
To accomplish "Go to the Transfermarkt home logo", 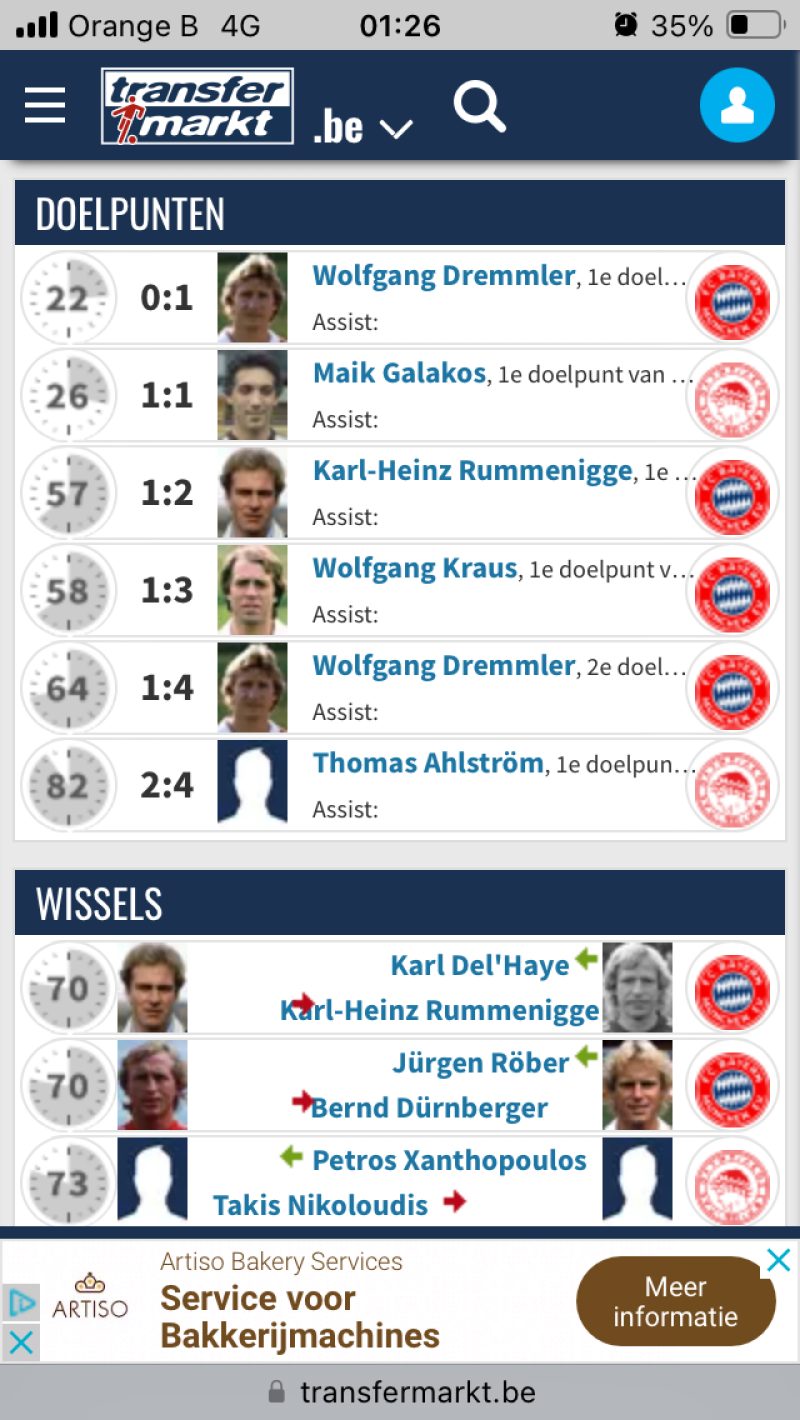I will click(197, 106).
